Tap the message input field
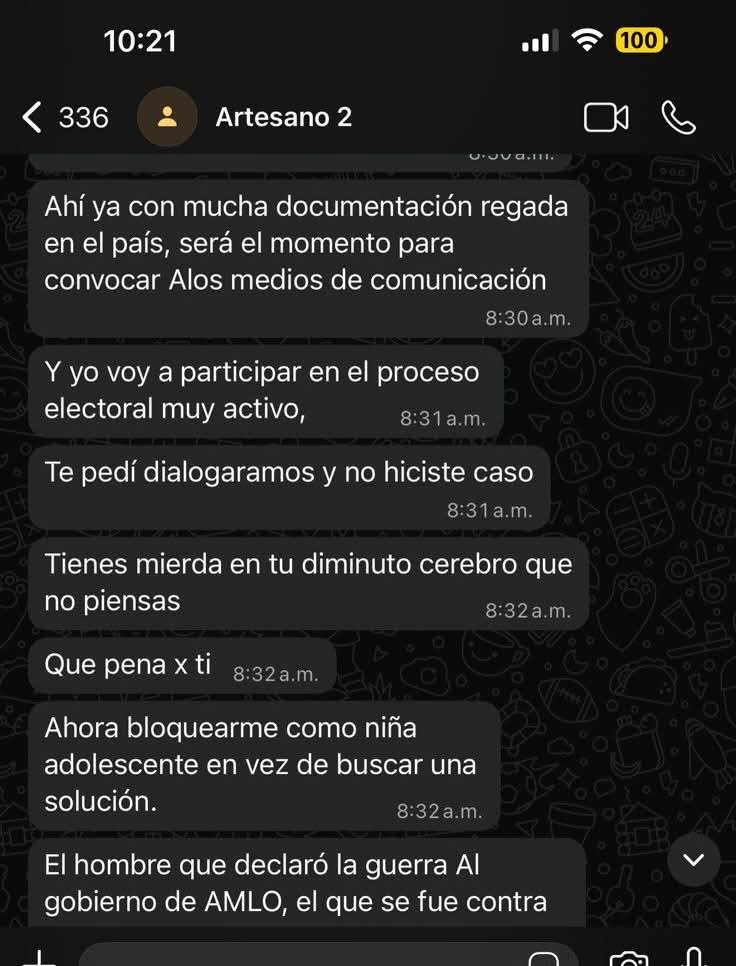This screenshot has height=966, width=736. (300, 957)
